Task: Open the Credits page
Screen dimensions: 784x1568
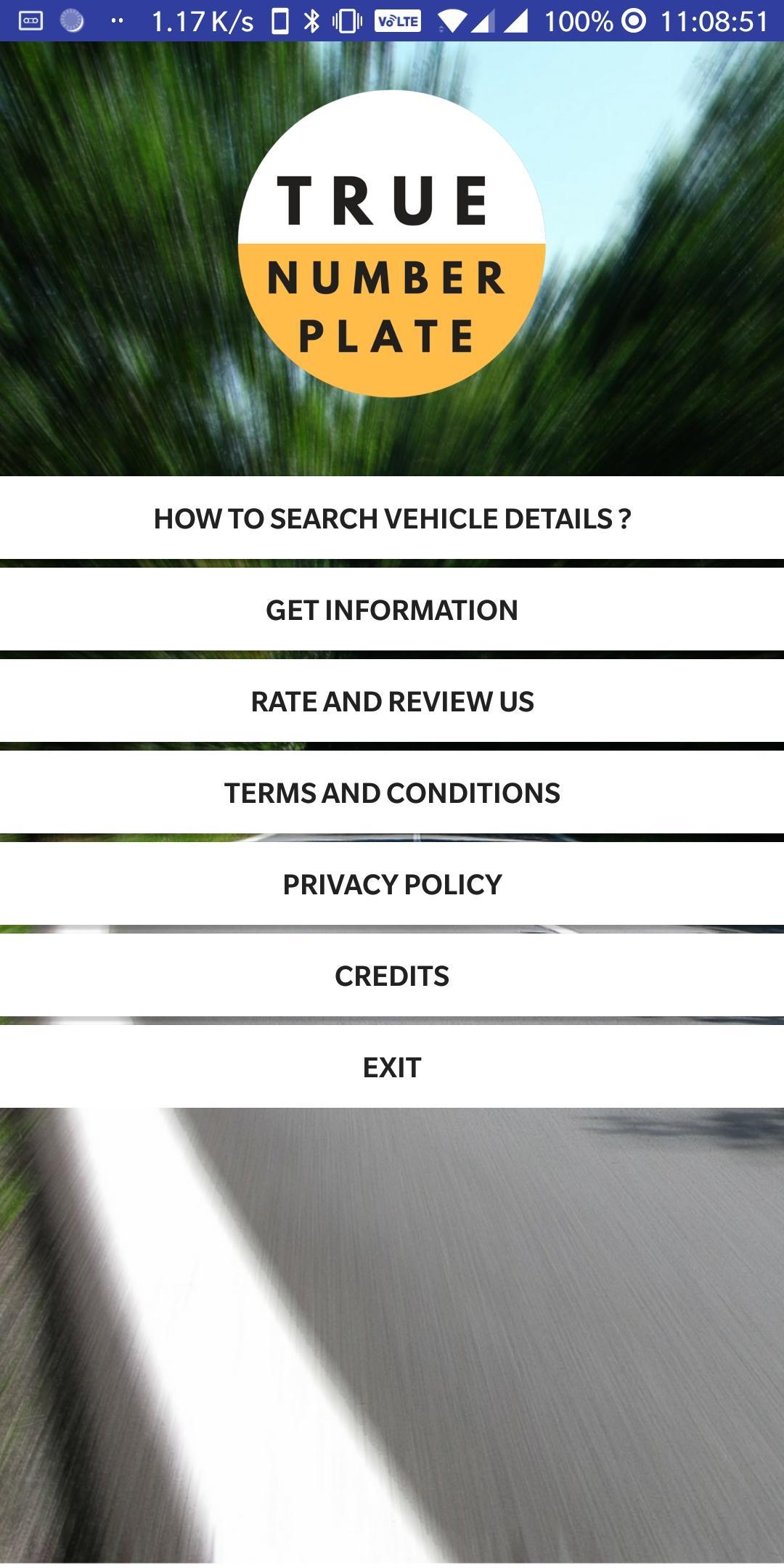Action: point(392,976)
